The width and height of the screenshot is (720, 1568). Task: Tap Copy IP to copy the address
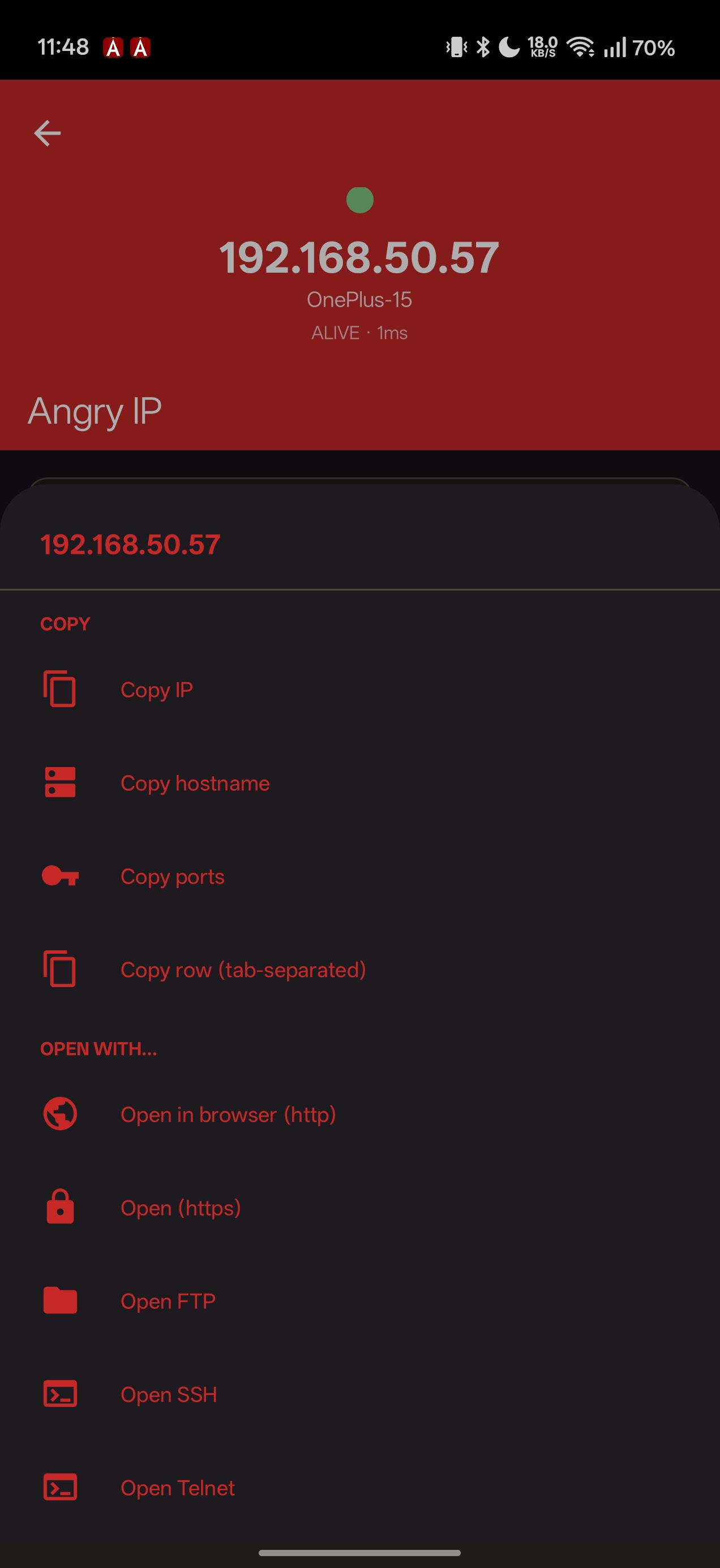(157, 690)
